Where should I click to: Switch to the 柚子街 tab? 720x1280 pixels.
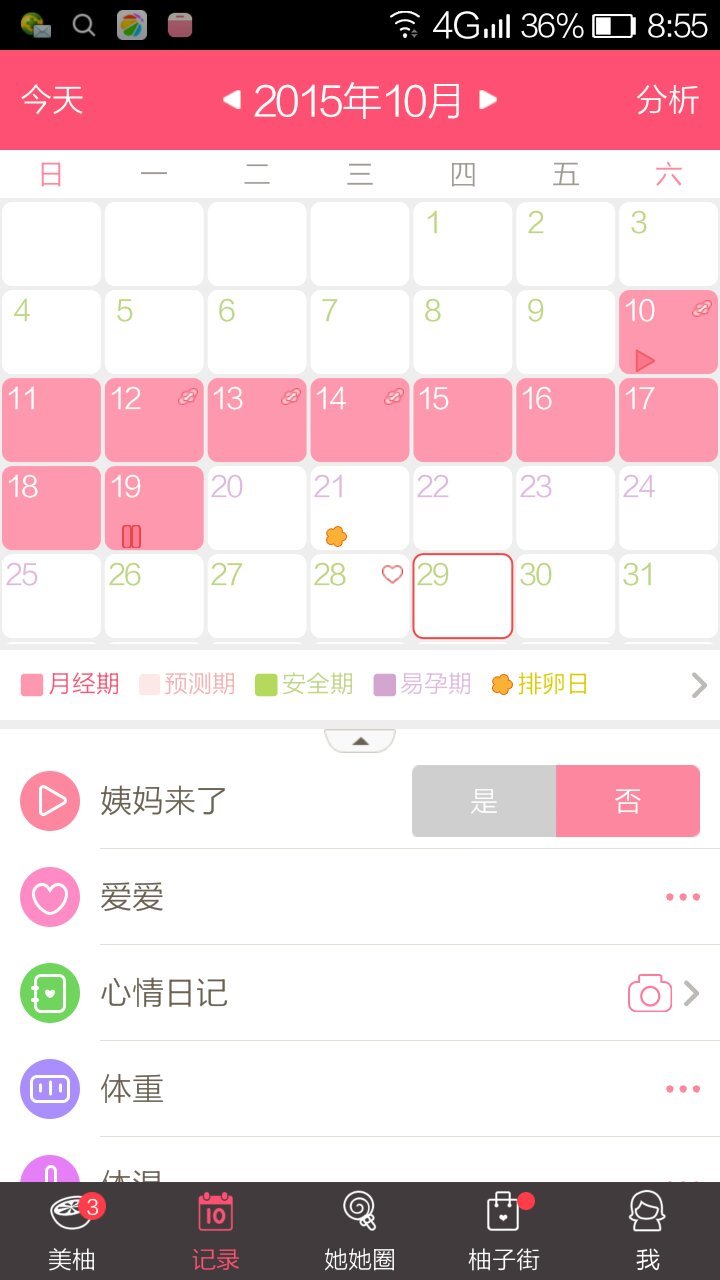click(504, 1232)
